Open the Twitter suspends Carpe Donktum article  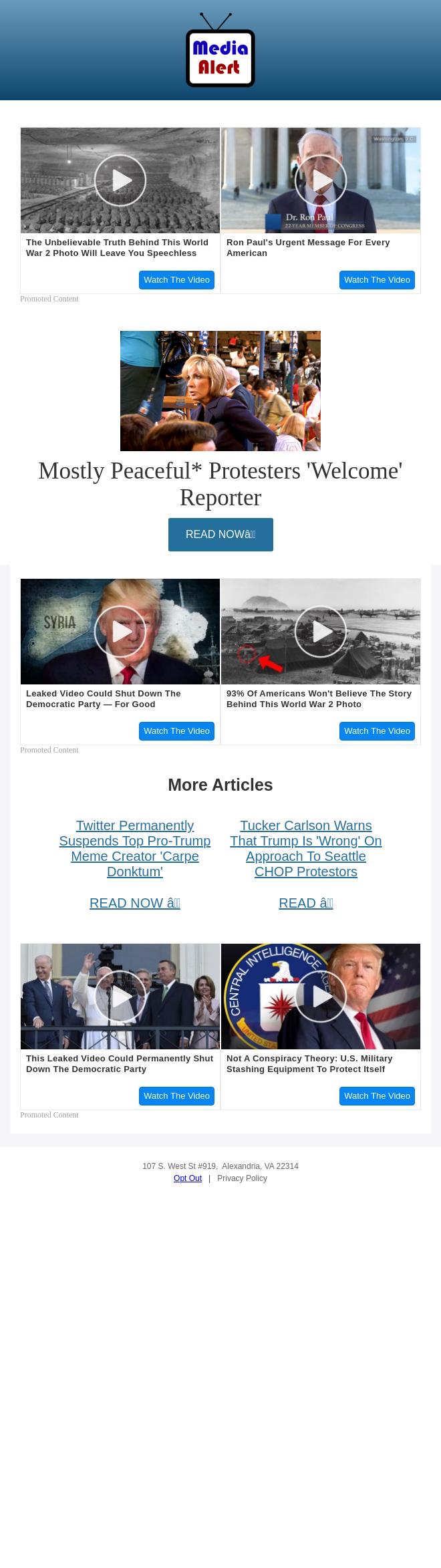(135, 848)
